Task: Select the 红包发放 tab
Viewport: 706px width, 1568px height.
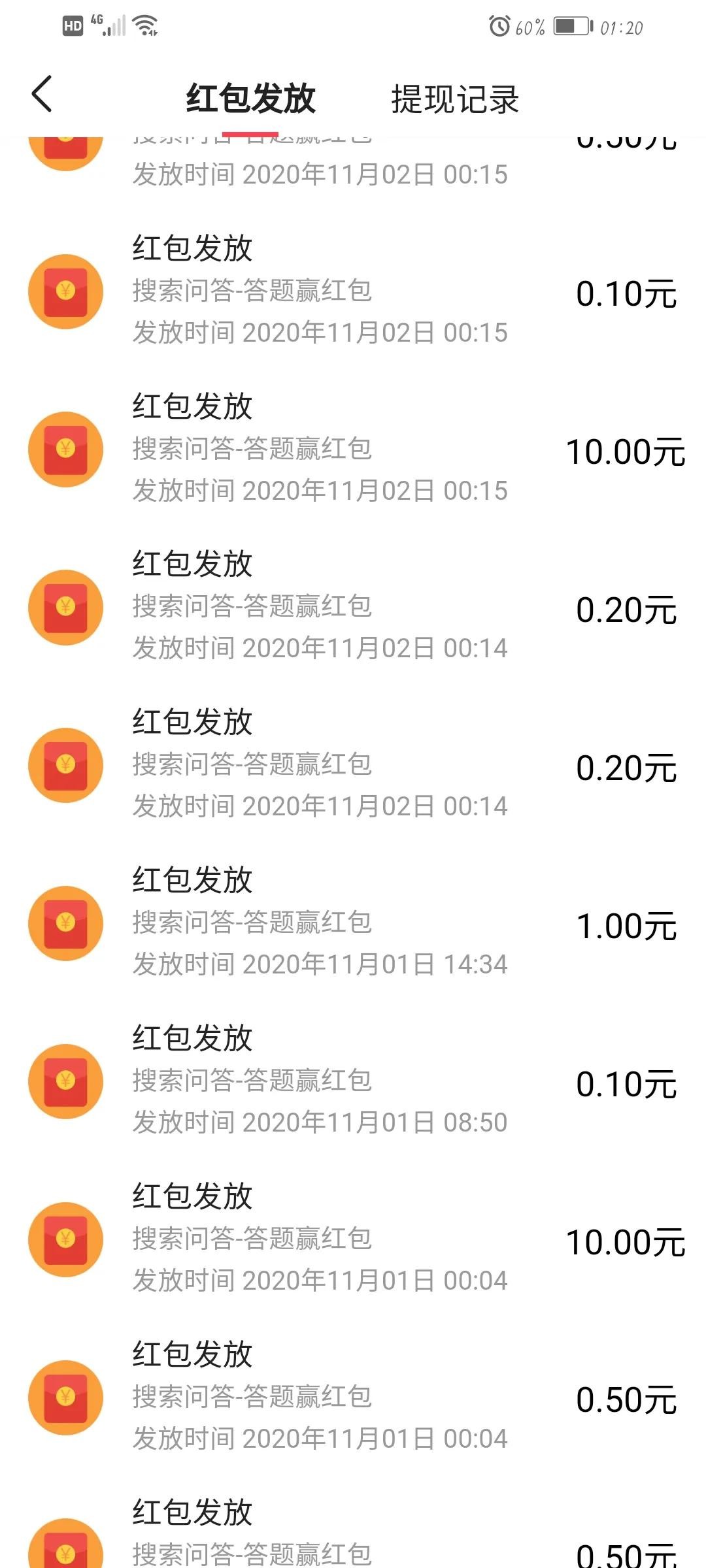Action: click(251, 99)
